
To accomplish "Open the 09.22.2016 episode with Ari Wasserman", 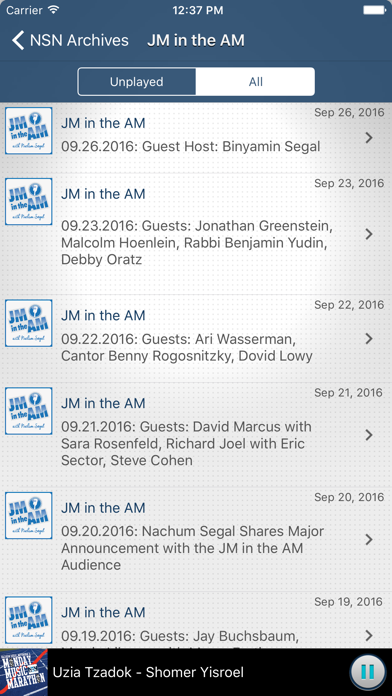I will tap(196, 339).
